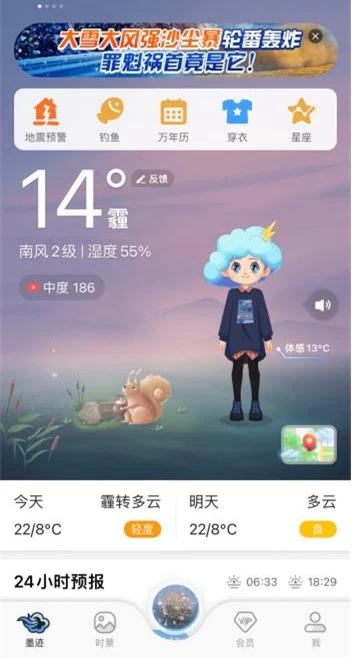This screenshot has width=363, height=659.
Task: Open tomorrow's forecast card 多云
Action: click(263, 516)
